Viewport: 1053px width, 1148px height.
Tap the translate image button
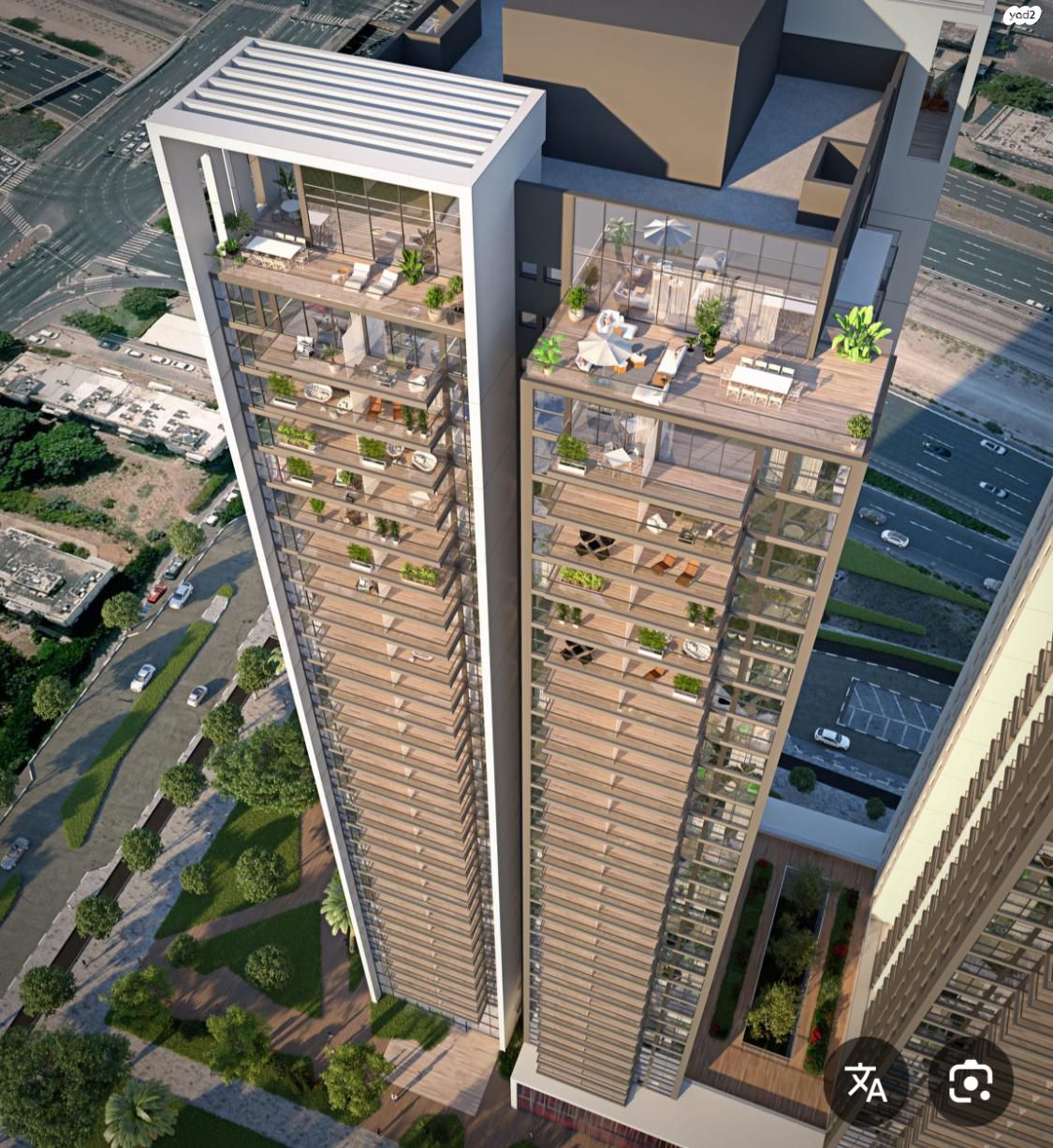pyautogui.click(x=866, y=1082)
